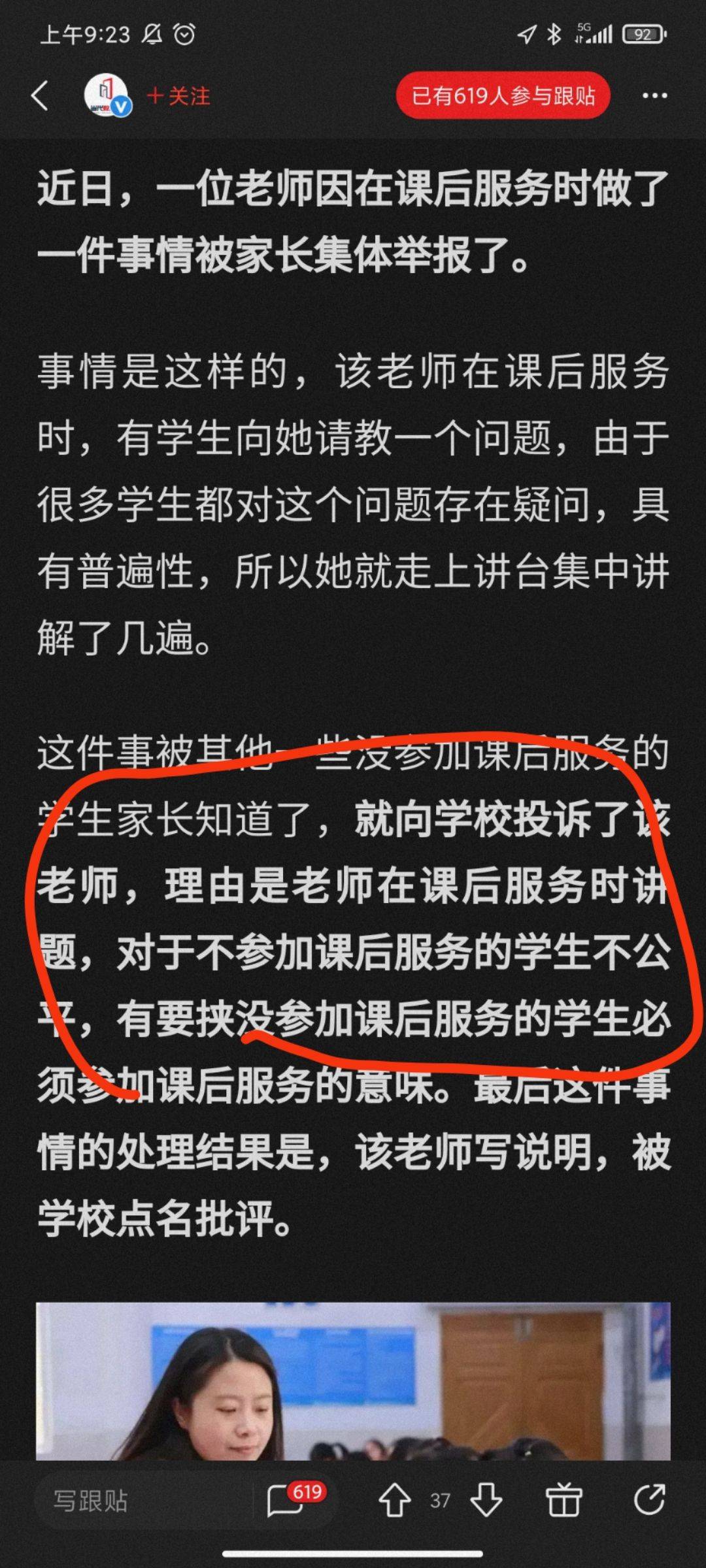This screenshot has height=1568, width=706.
Task: Open the 已有619人参与跟贴 comments button
Action: (503, 96)
